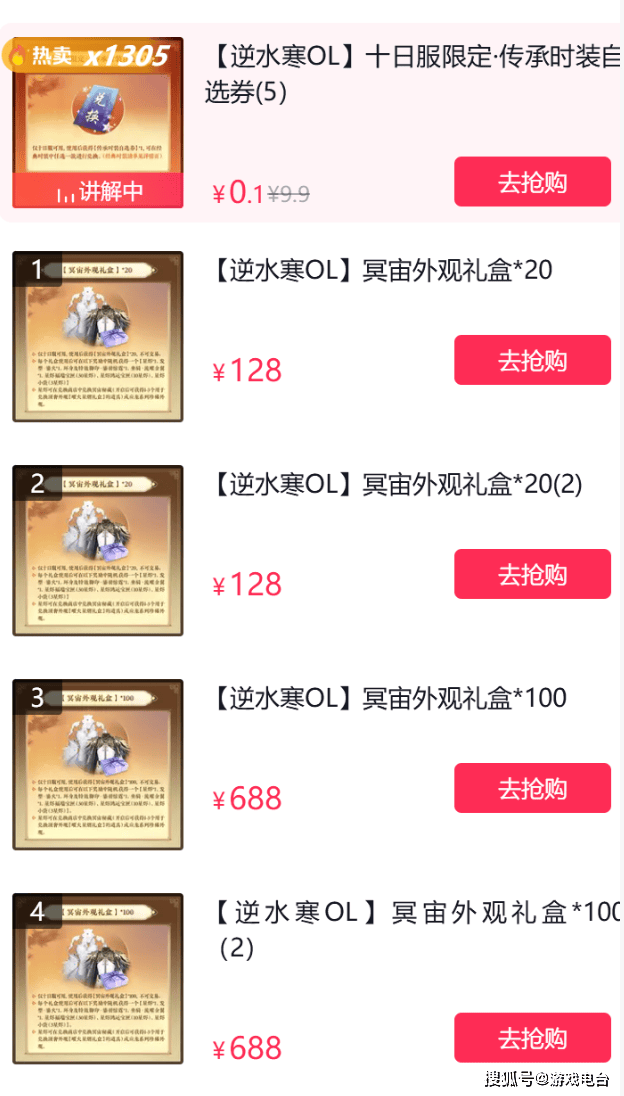Tap 去抢购 for 冥宙外观礼盒*100
The image size is (624, 1096).
pos(532,788)
